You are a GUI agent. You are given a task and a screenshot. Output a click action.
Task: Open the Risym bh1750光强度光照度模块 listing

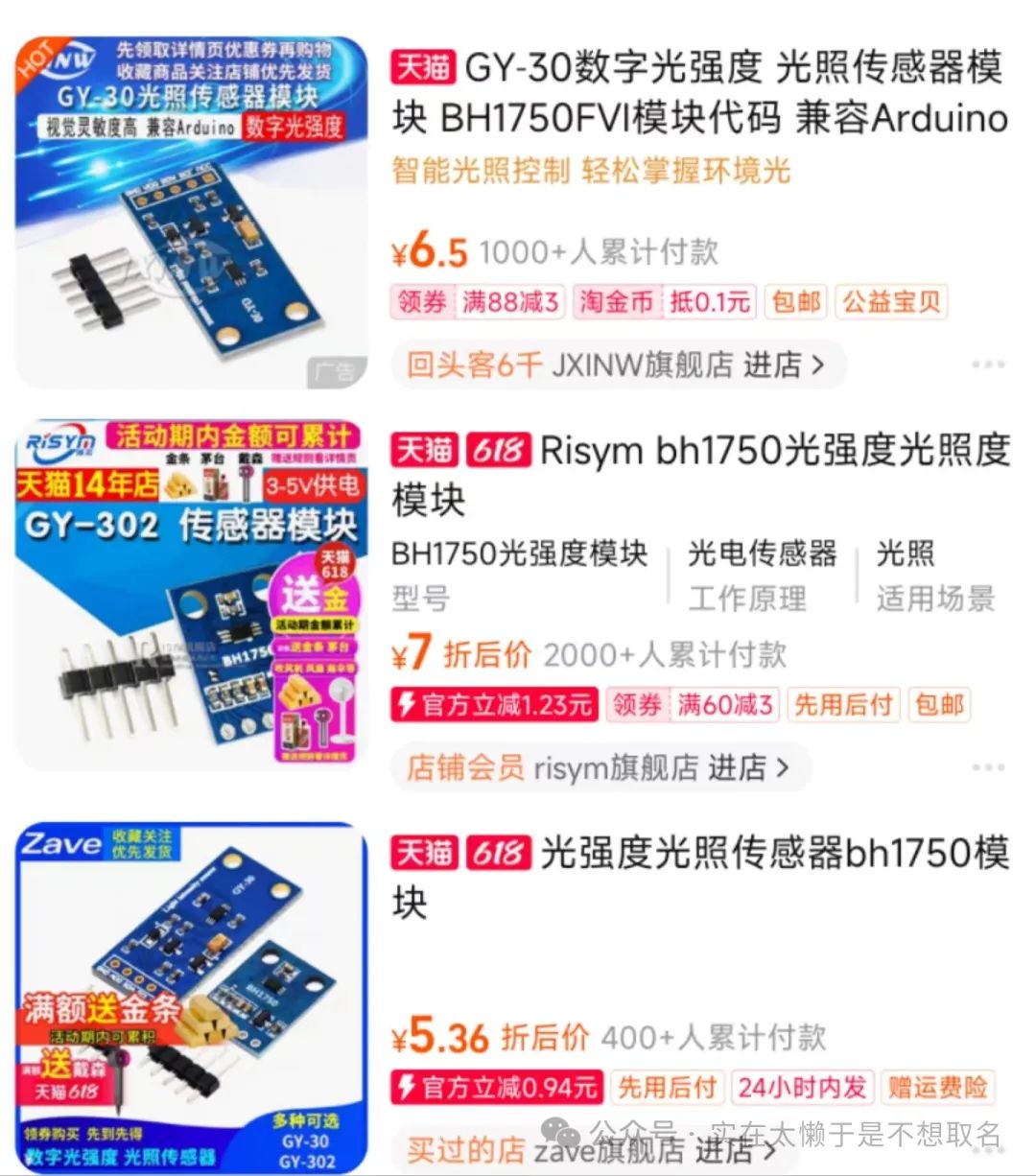pyautogui.click(x=700, y=474)
